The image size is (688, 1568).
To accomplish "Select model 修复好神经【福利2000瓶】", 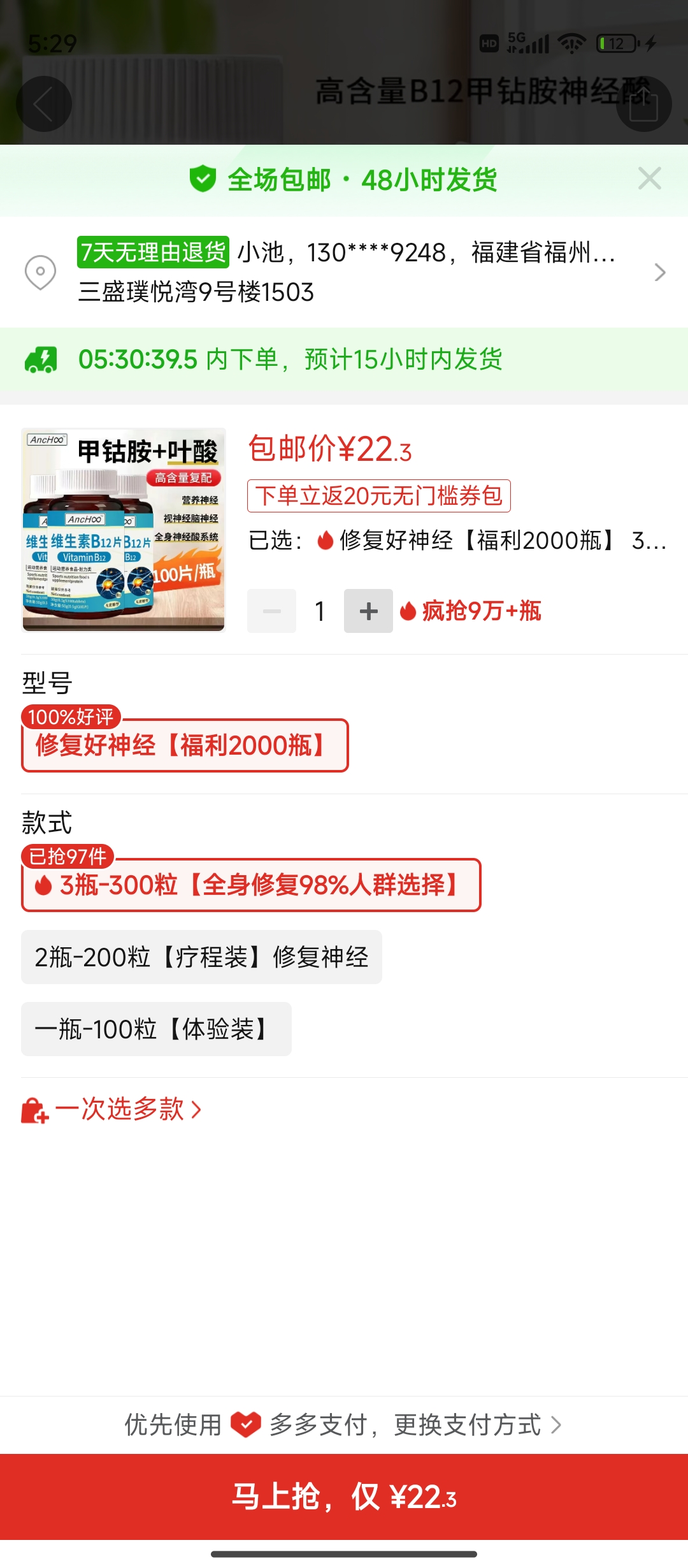I will click(185, 745).
